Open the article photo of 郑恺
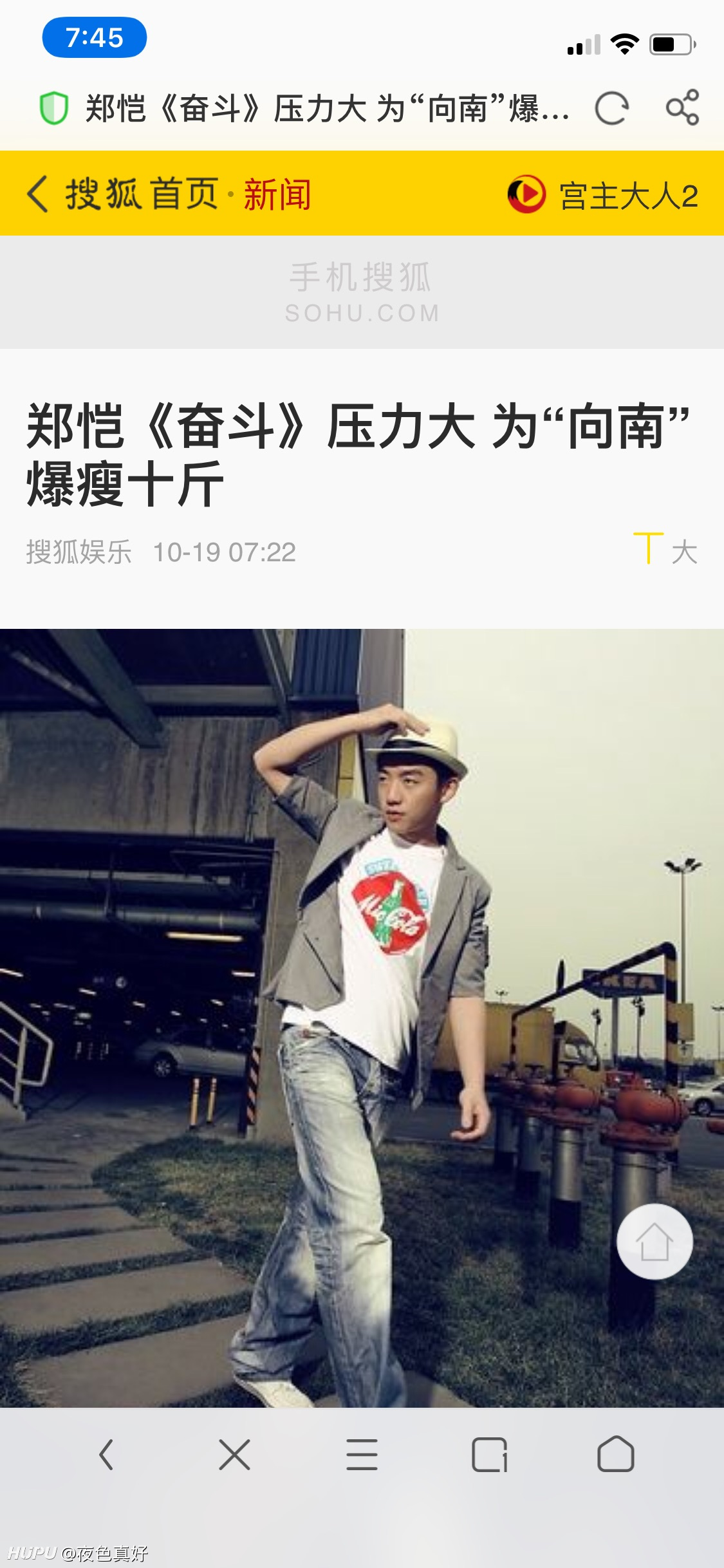Viewport: 724px width, 1568px height. tap(362, 1018)
